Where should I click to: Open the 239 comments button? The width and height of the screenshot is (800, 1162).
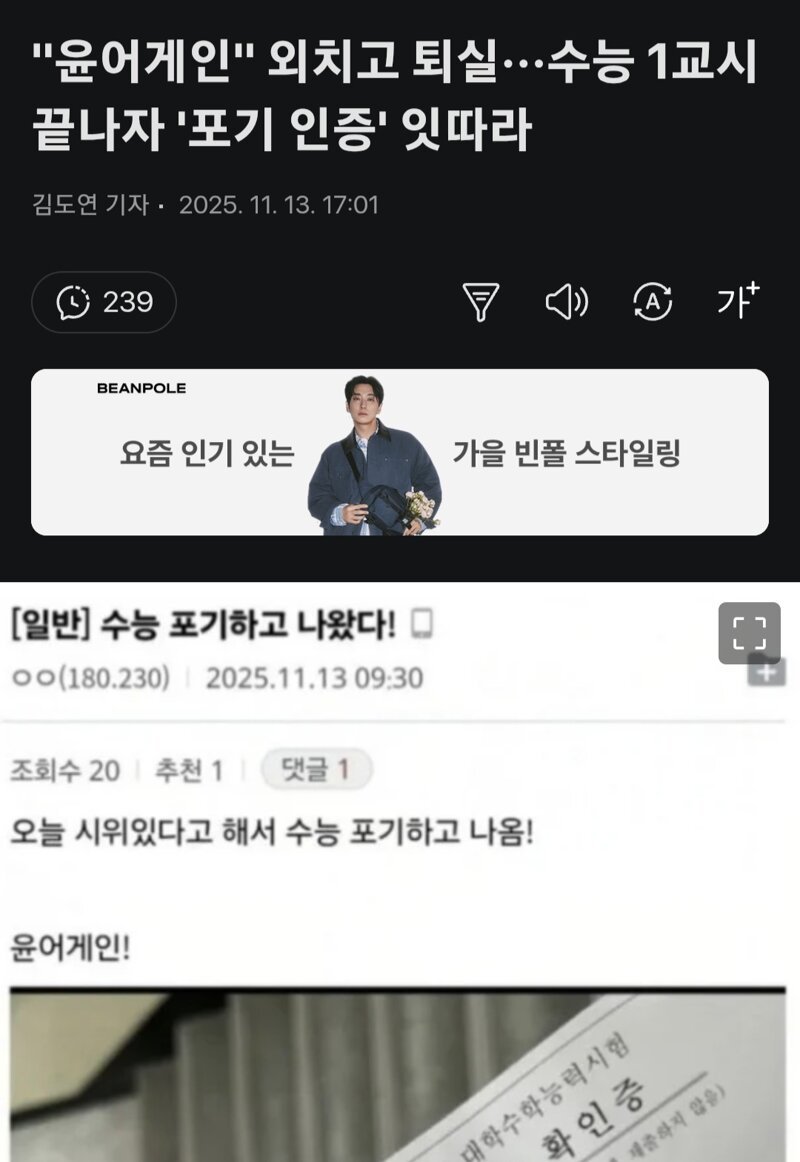[104, 302]
